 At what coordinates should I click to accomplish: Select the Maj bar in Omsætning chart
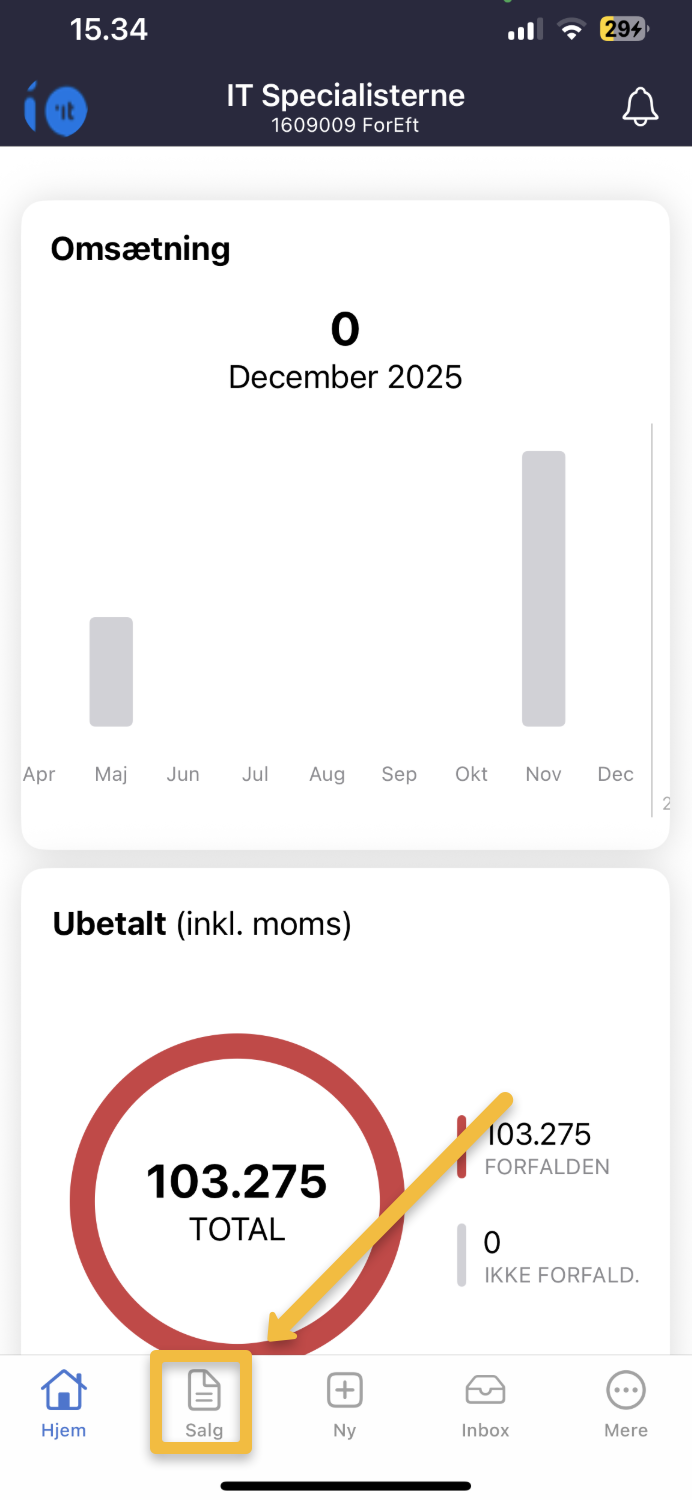[x=111, y=671]
